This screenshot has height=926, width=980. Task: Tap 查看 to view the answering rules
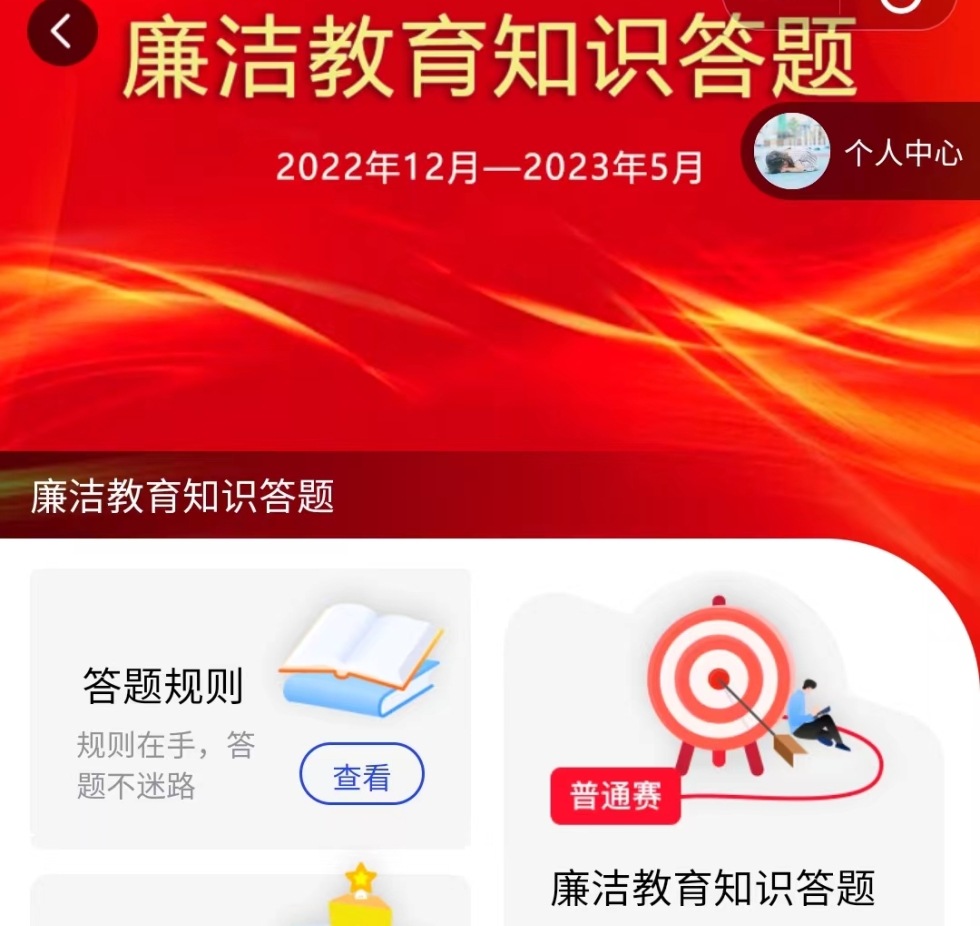[x=362, y=774]
